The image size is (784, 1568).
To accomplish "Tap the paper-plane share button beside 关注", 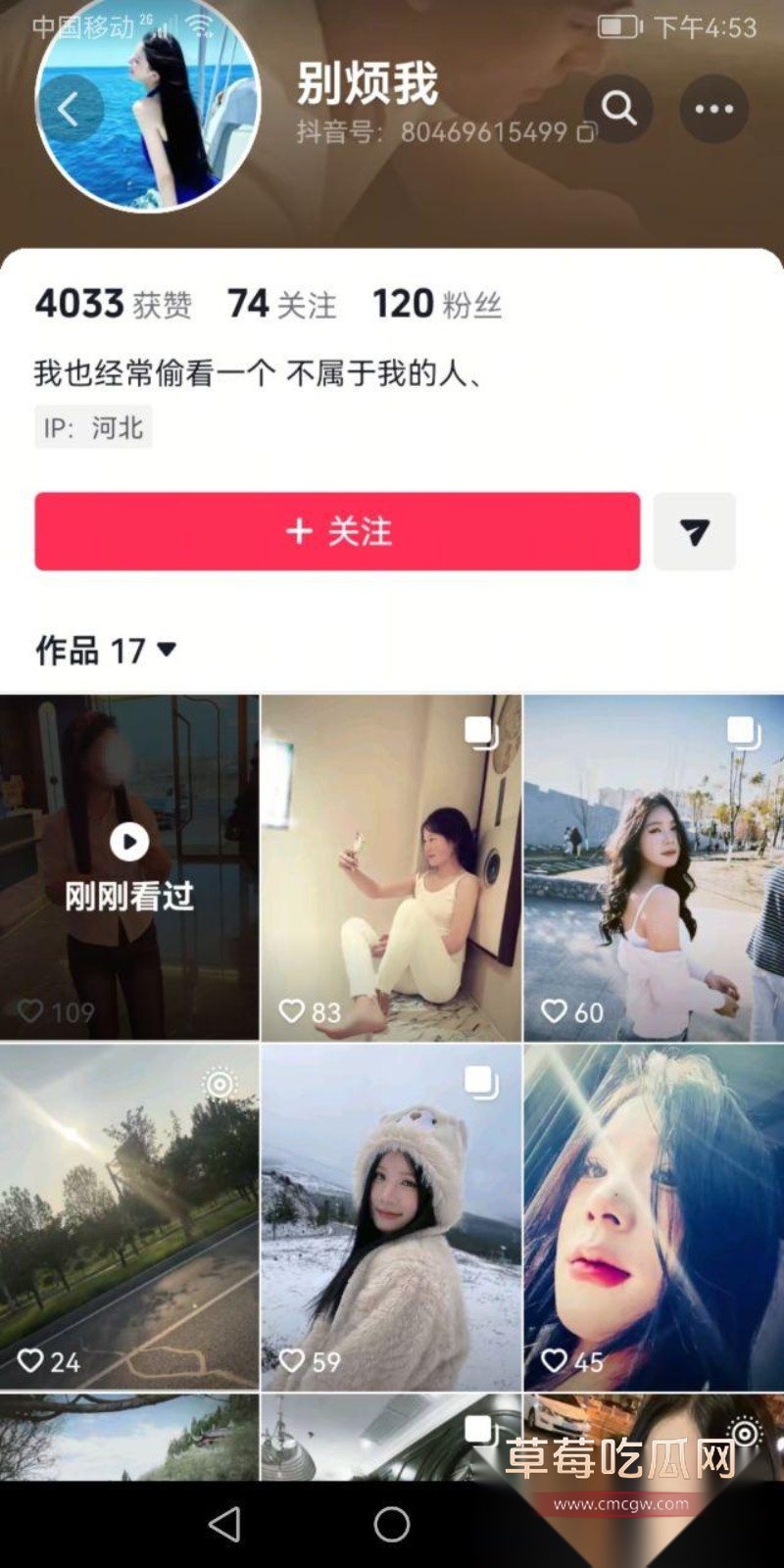I will (694, 532).
